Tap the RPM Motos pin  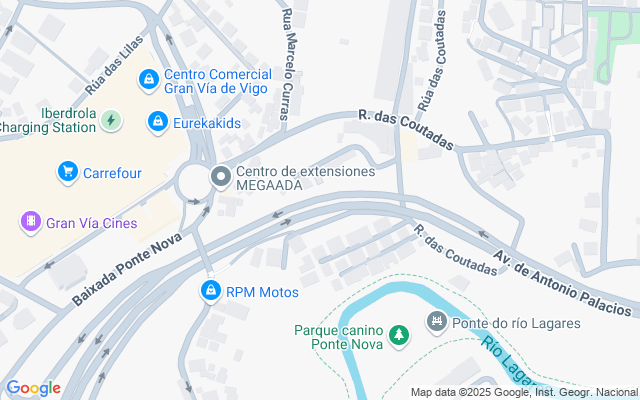pyautogui.click(x=211, y=291)
